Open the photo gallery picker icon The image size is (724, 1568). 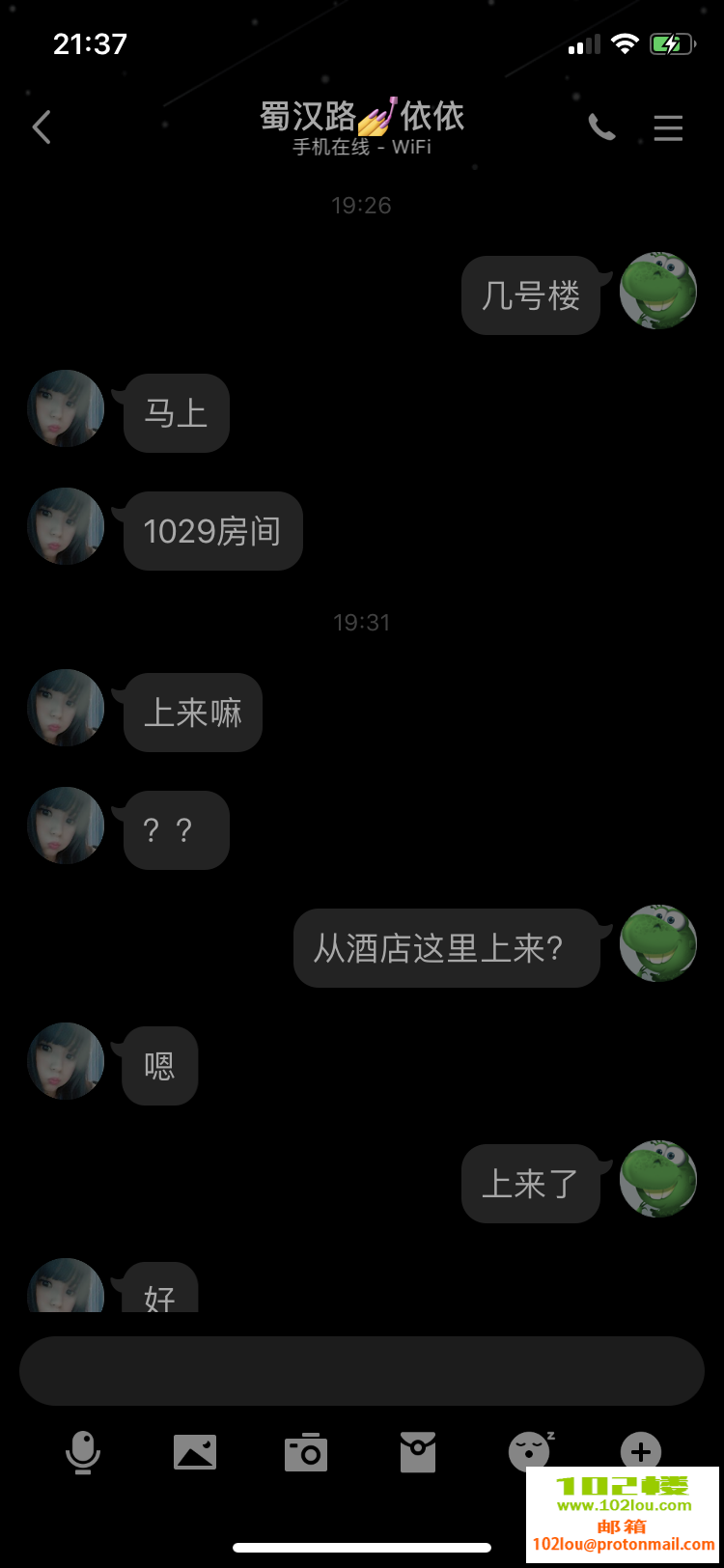click(x=194, y=1451)
